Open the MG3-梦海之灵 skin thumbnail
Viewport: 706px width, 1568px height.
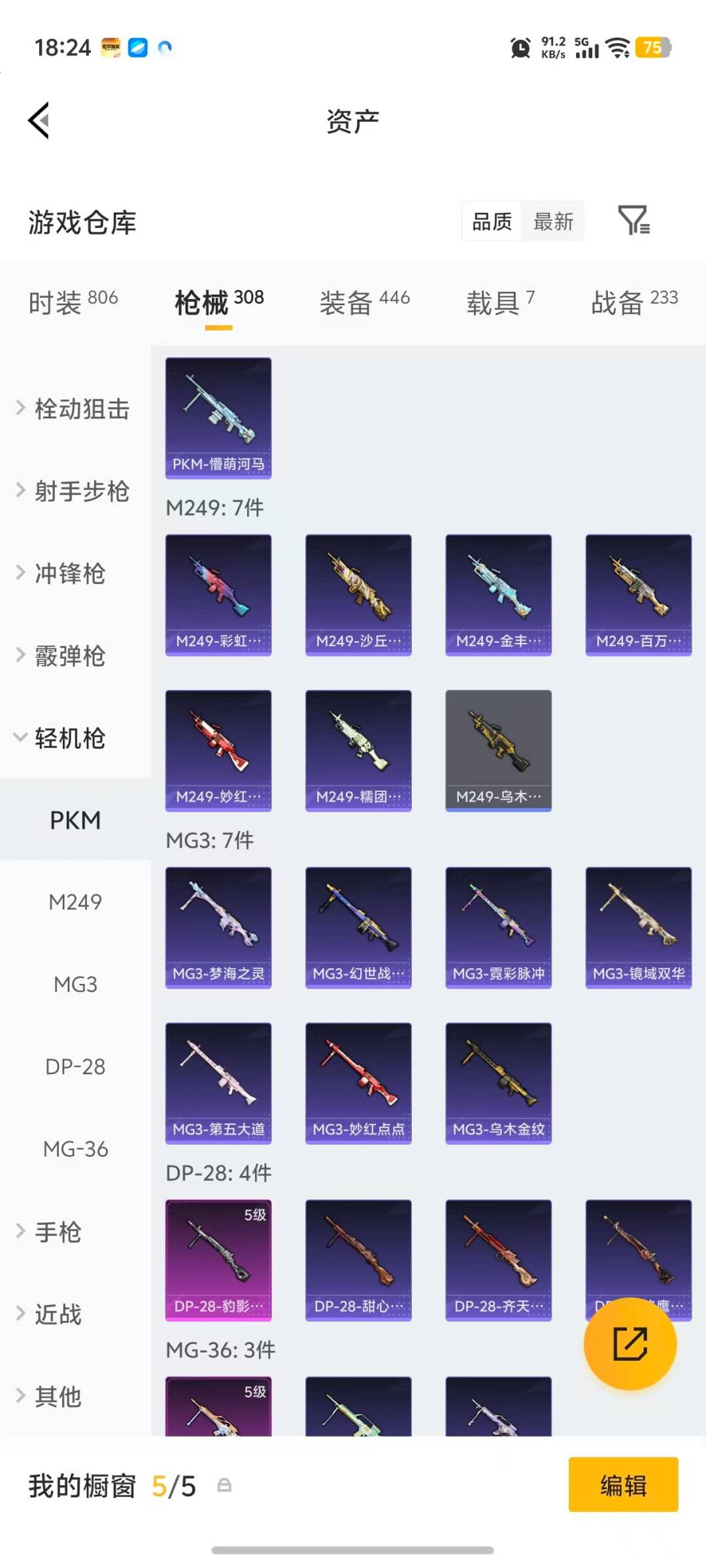[x=218, y=928]
